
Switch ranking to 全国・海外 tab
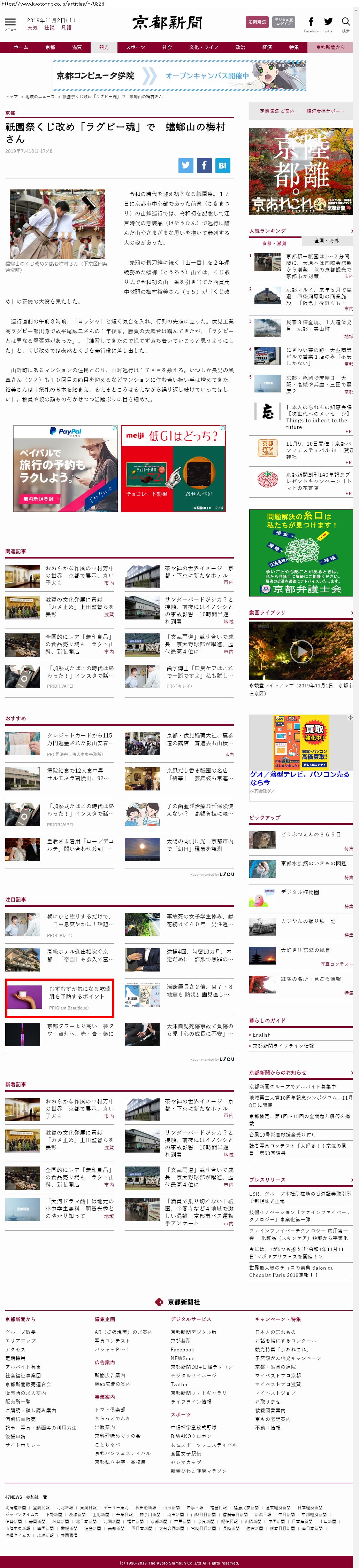coord(326,240)
